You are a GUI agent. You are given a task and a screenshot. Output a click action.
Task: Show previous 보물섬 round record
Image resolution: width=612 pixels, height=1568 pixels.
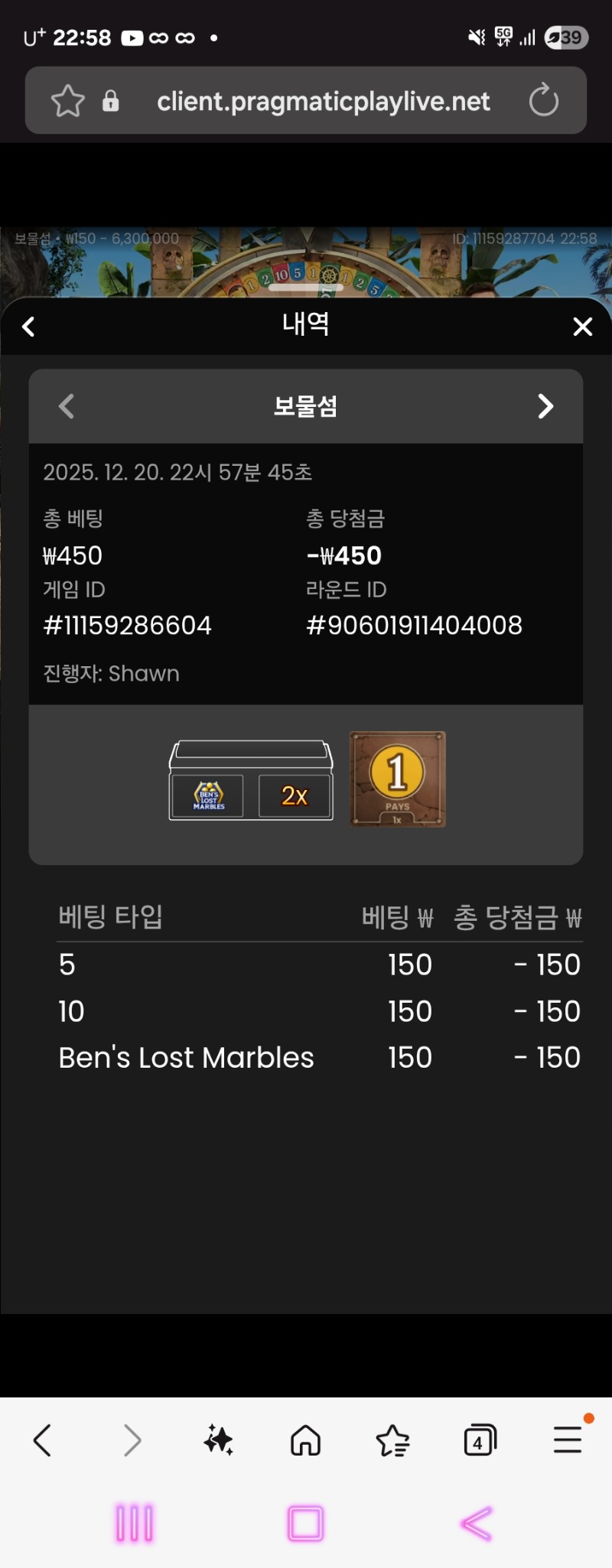tap(67, 406)
